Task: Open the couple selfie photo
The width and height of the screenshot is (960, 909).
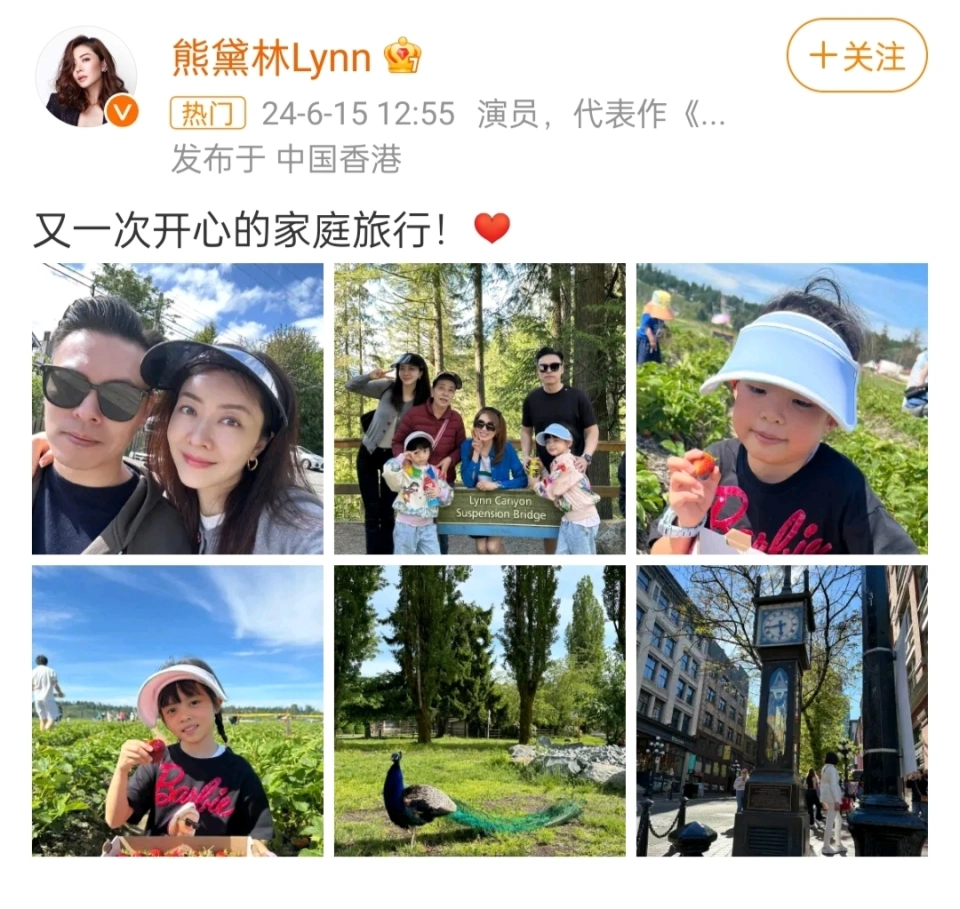Action: pos(178,408)
